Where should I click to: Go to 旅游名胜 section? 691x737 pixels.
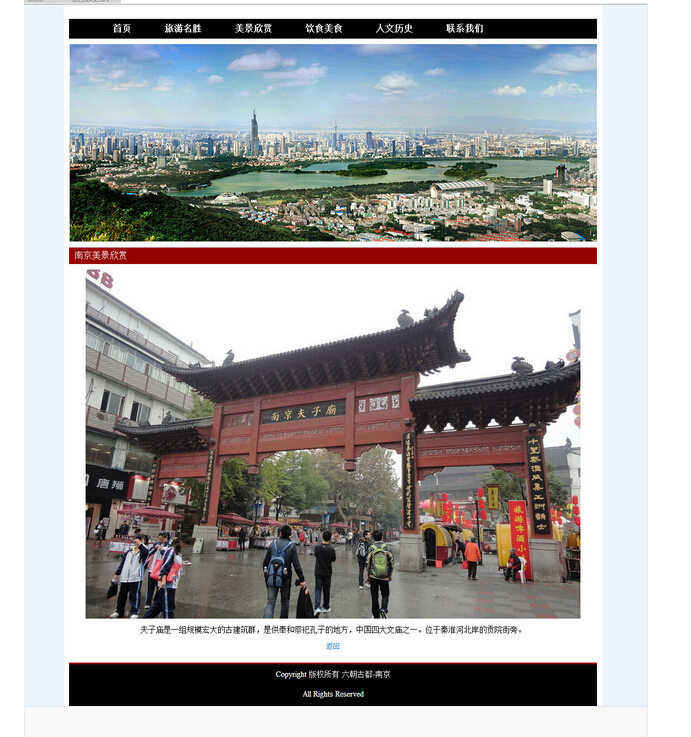(x=183, y=29)
